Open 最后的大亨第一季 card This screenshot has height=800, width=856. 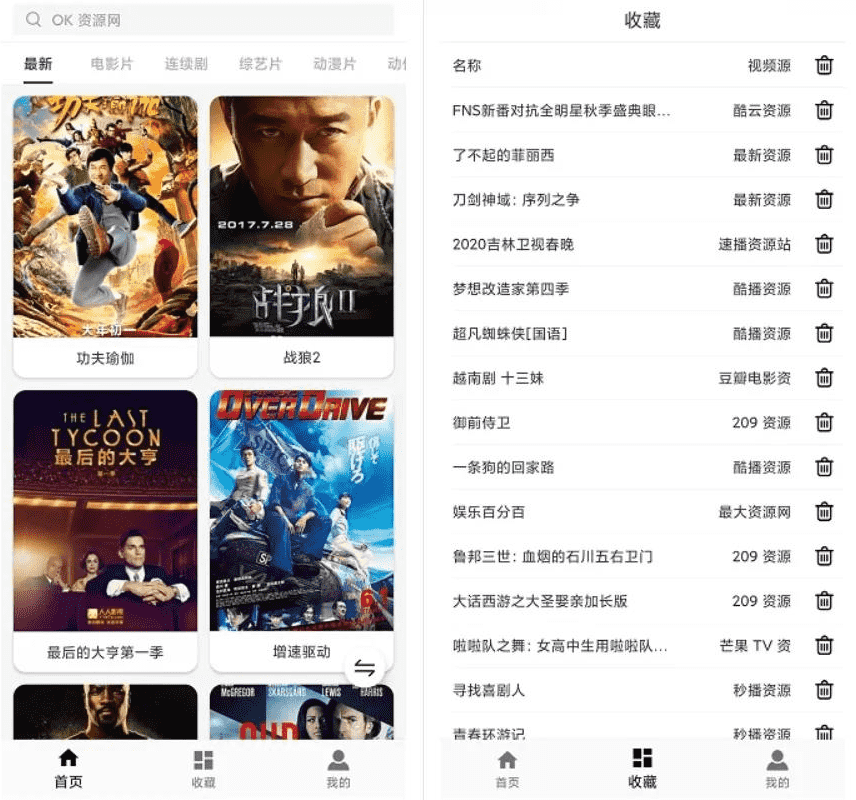[x=105, y=530]
